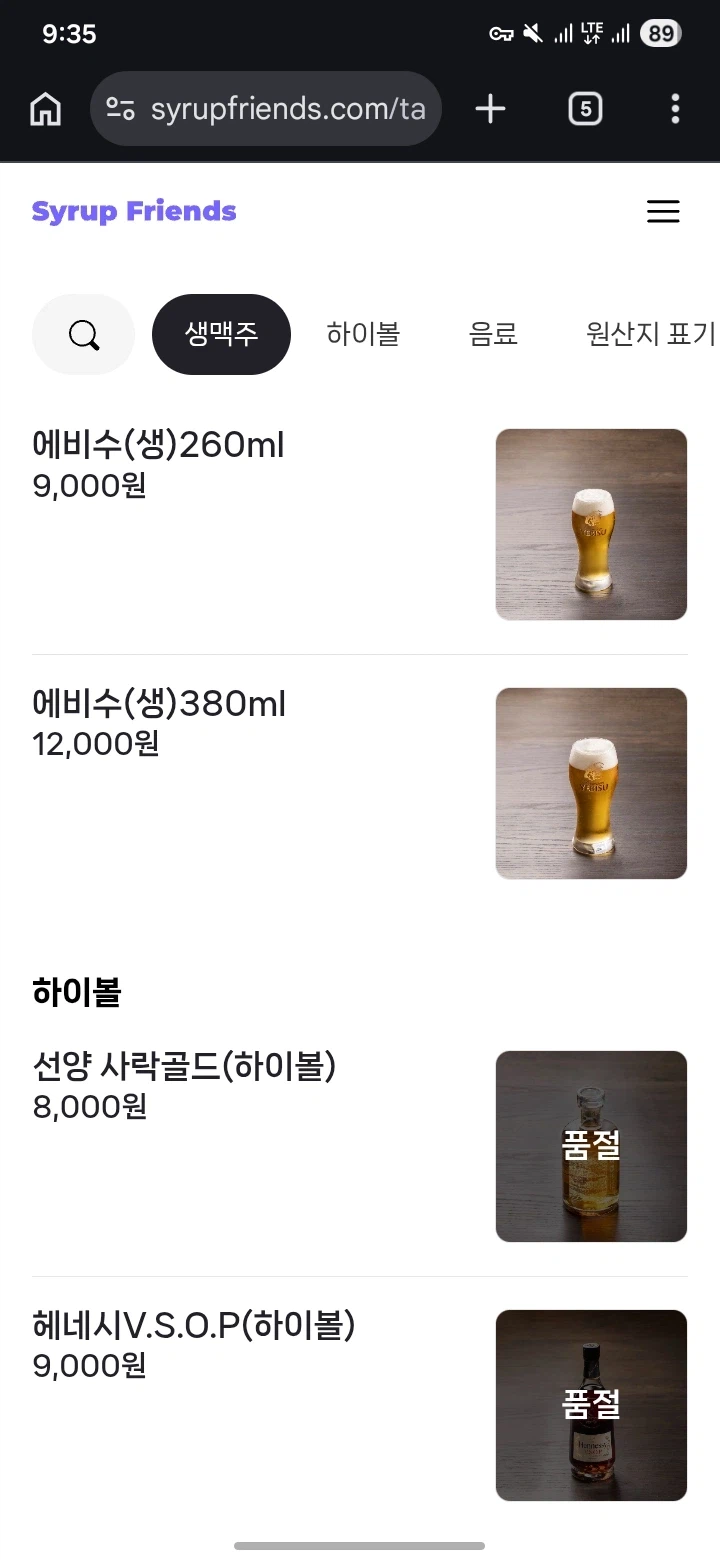This screenshot has height=1560, width=720.
Task: Tap the Chrome home icon
Action: (44, 108)
